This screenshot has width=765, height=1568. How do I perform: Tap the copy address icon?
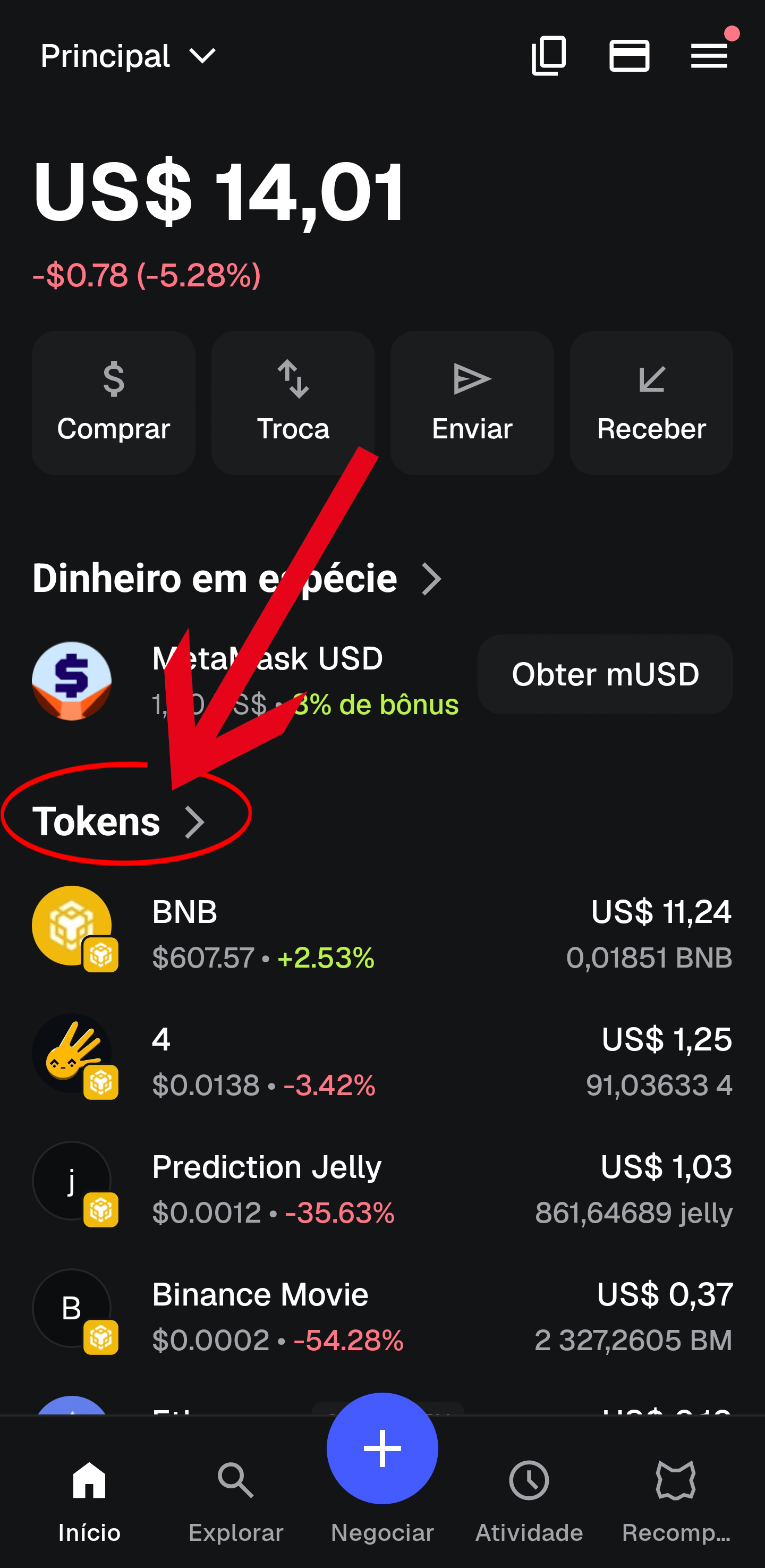[548, 56]
